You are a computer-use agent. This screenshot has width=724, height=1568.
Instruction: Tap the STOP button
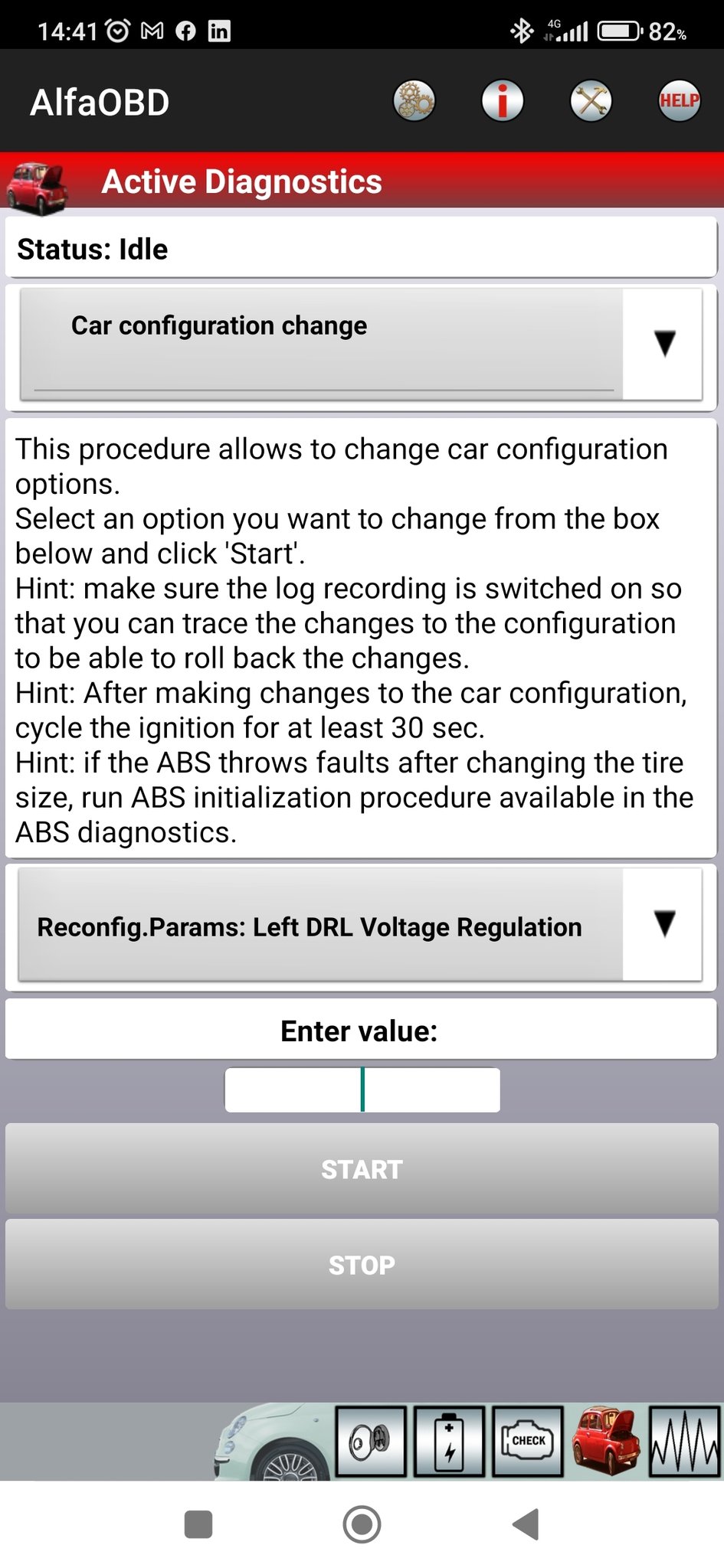tap(362, 1265)
